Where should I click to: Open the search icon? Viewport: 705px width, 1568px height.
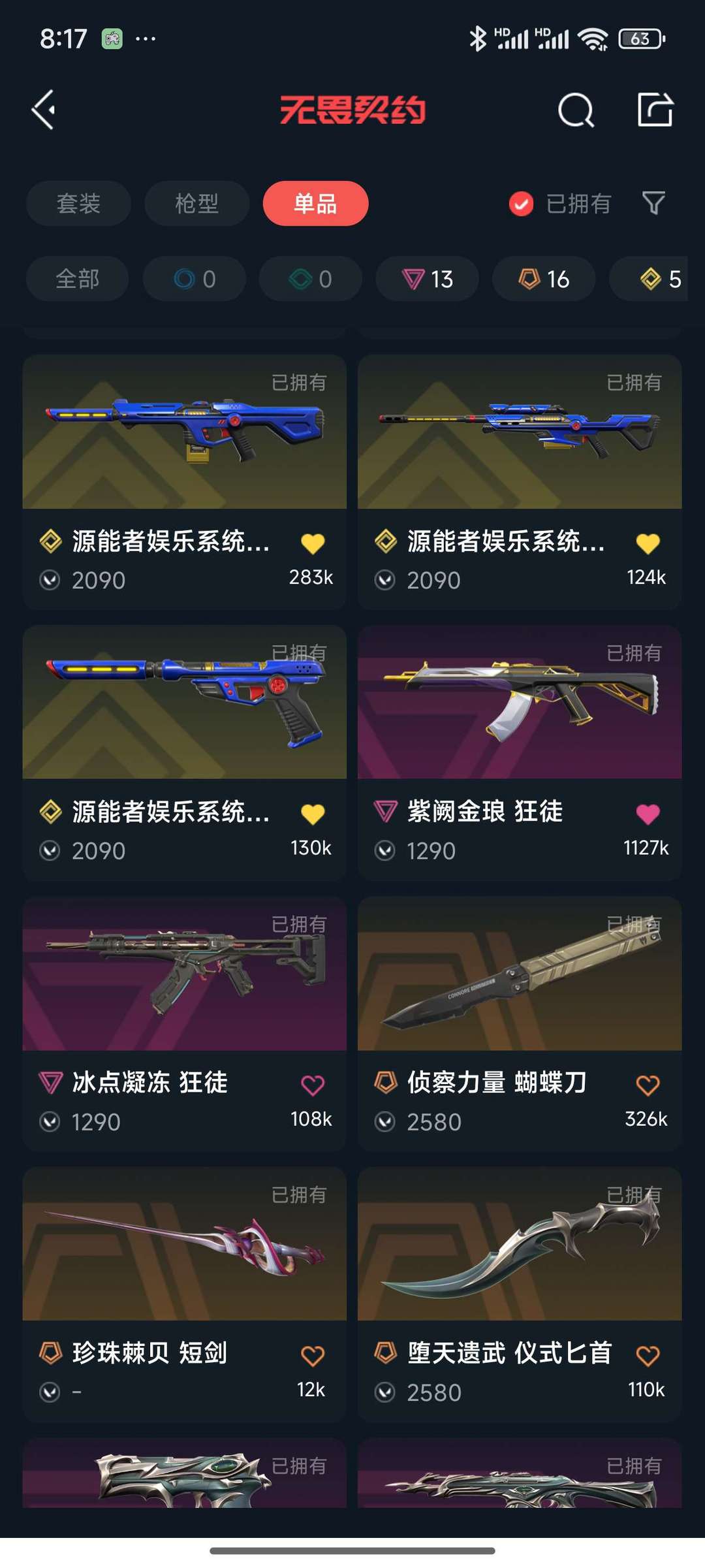point(576,110)
